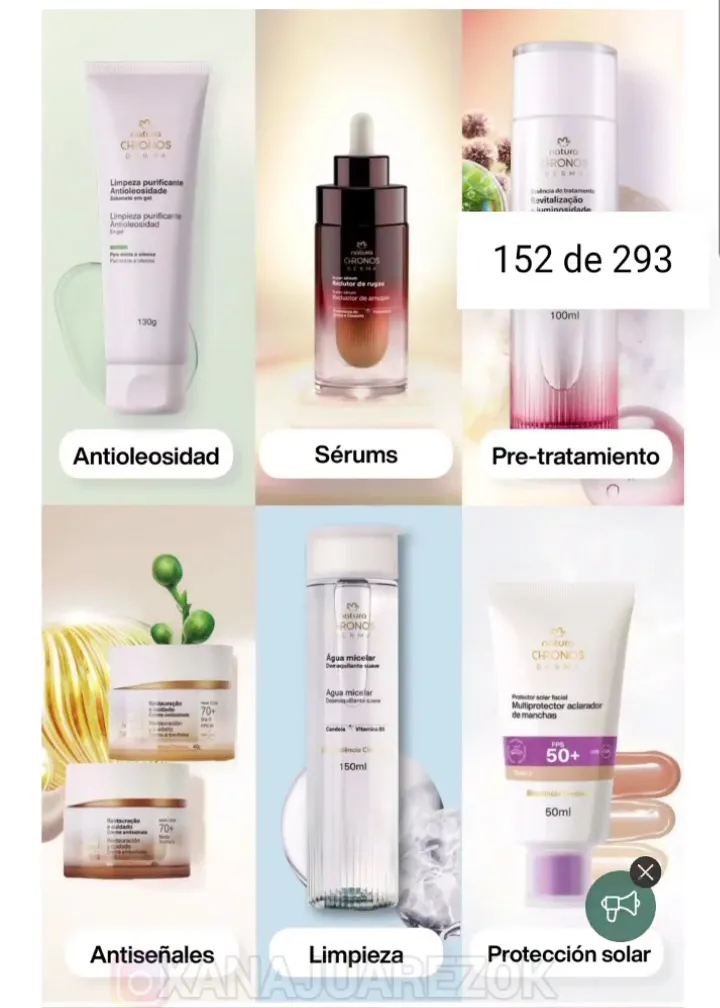Screen dimensions: 720x1008
Task: Open the Limpieza category
Action: 356,954
